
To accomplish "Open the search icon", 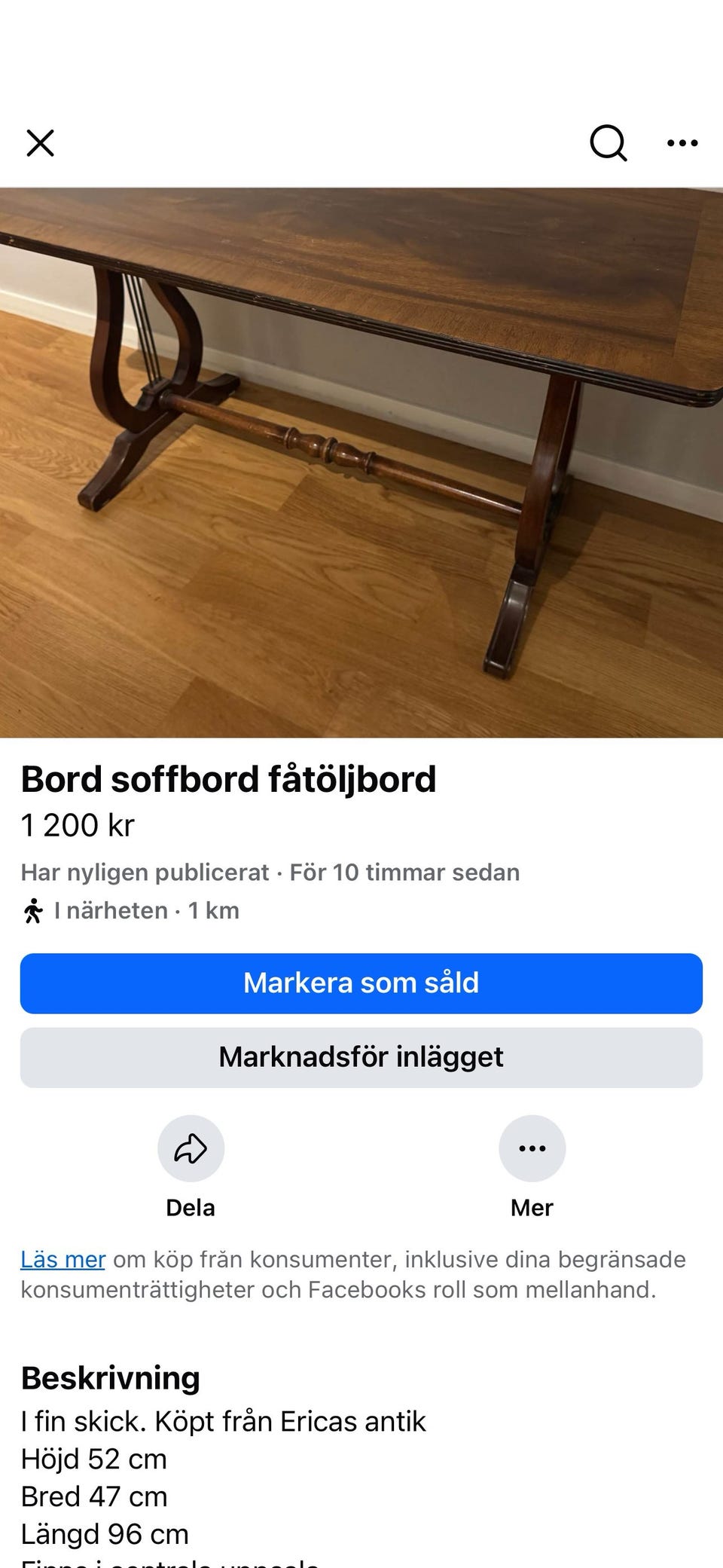I will [607, 143].
